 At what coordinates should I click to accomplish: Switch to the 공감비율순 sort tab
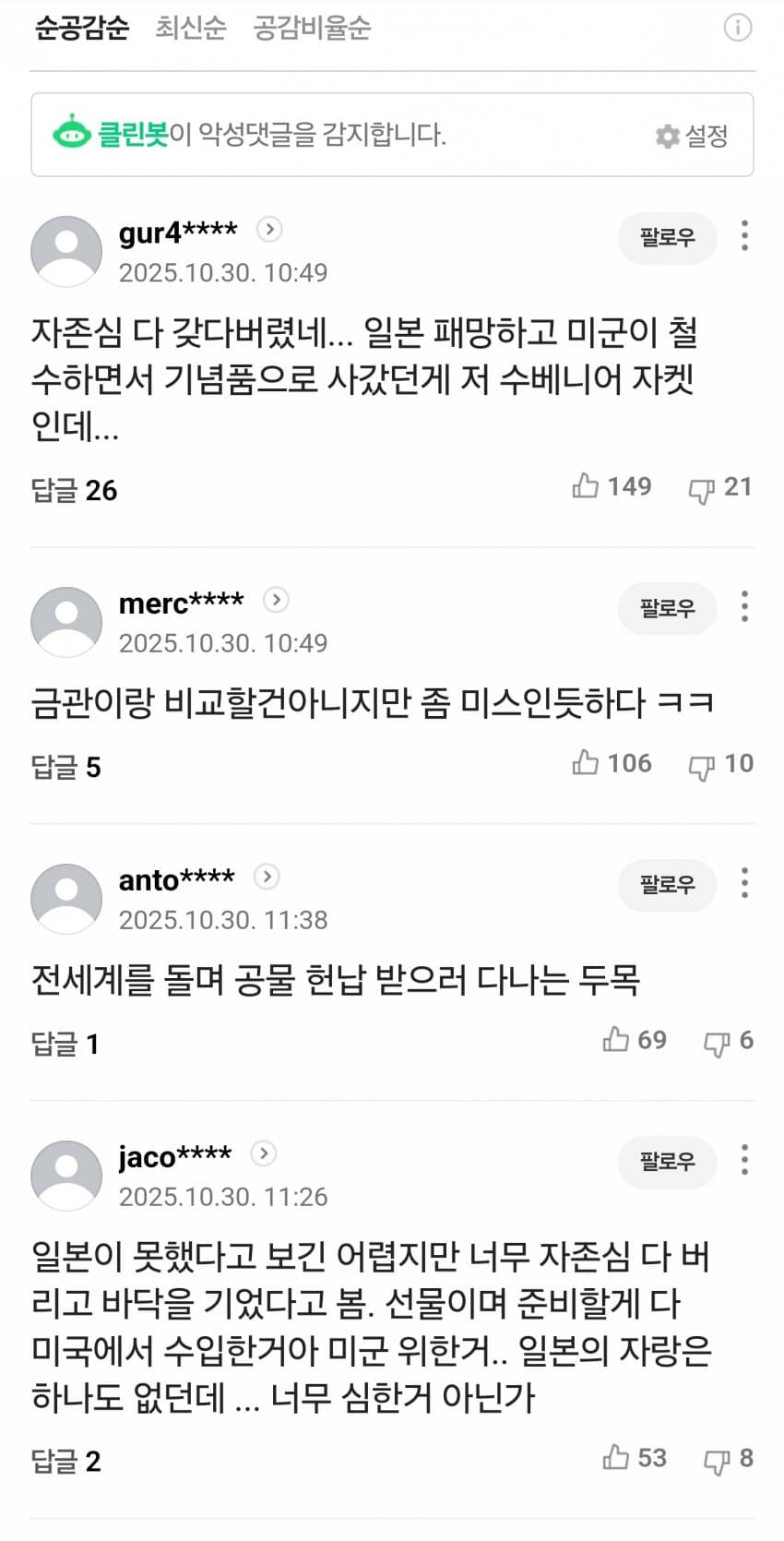click(312, 28)
